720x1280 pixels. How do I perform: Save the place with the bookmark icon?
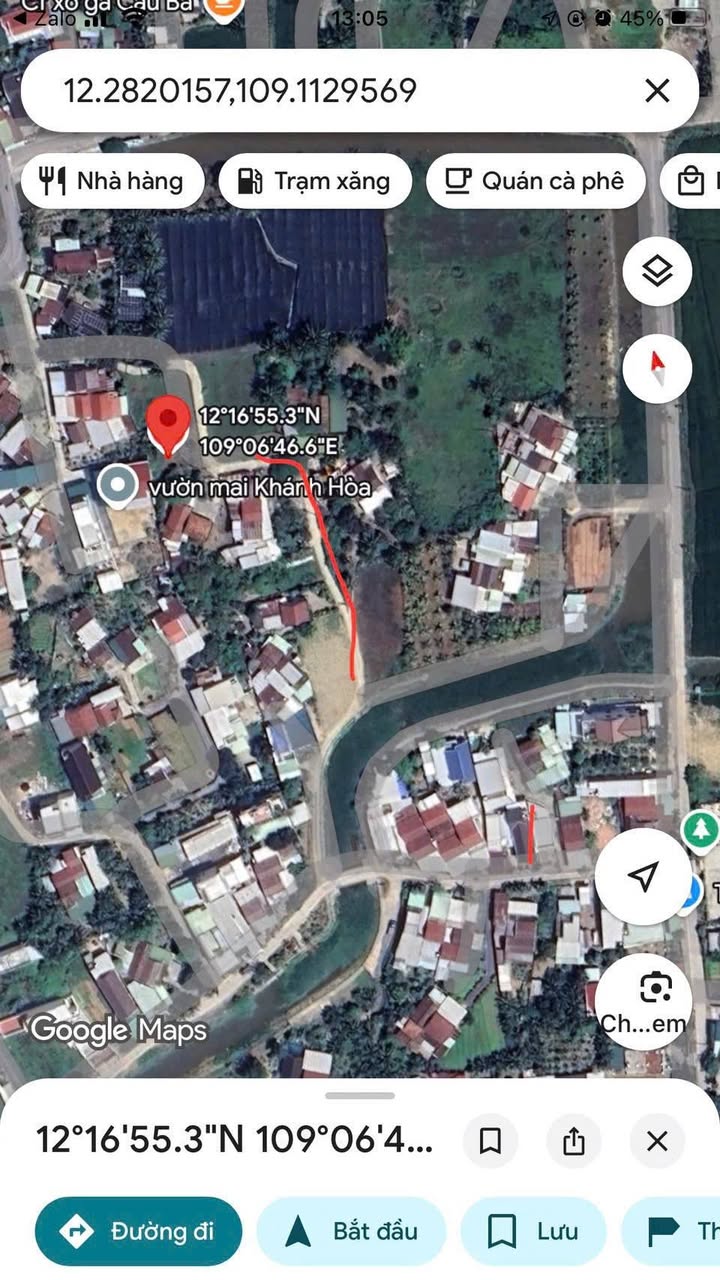(490, 1141)
